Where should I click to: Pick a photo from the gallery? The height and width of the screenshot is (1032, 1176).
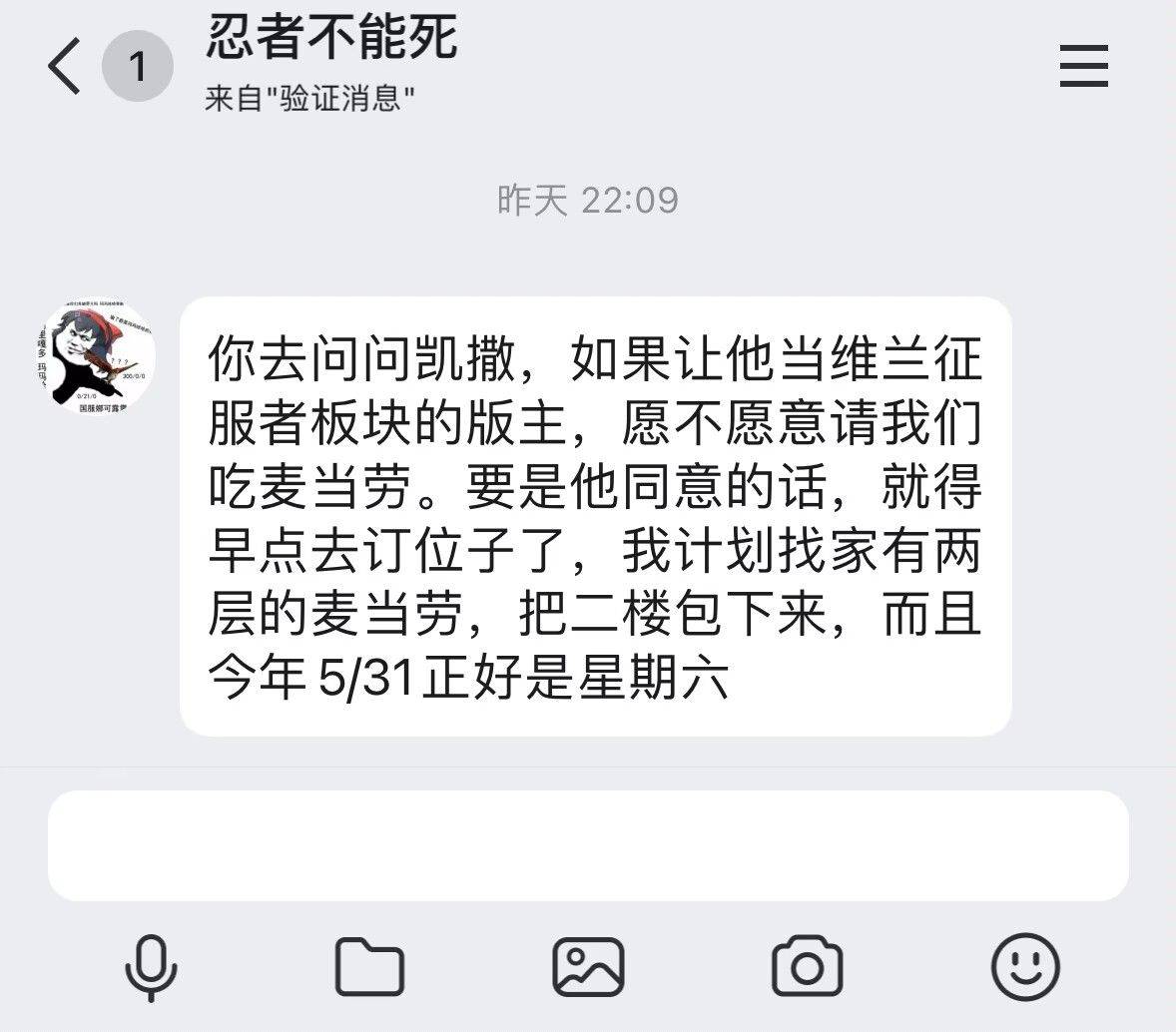588,967
